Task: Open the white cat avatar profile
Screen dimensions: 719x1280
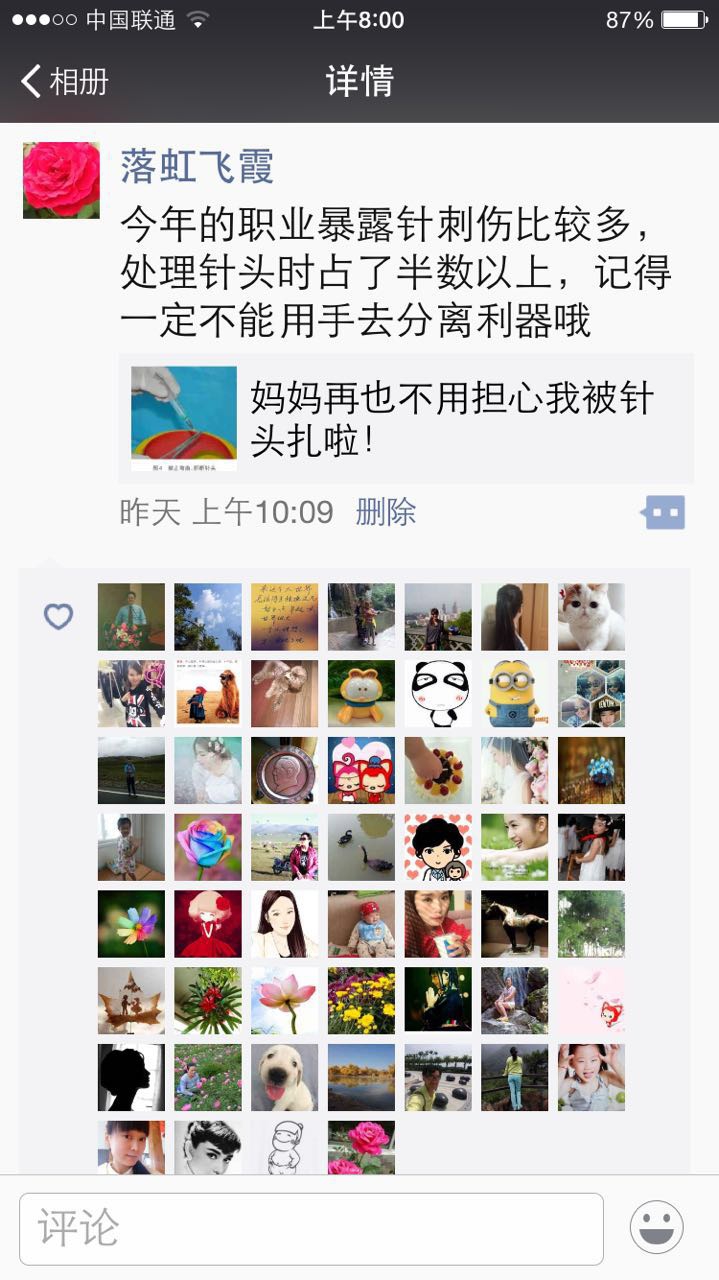Action: coord(591,617)
